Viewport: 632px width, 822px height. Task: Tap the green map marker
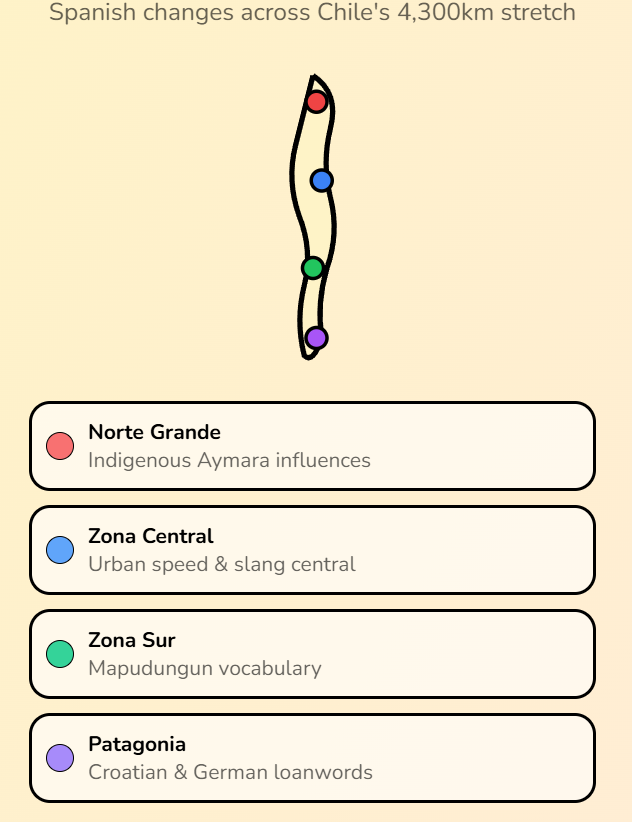(x=313, y=268)
